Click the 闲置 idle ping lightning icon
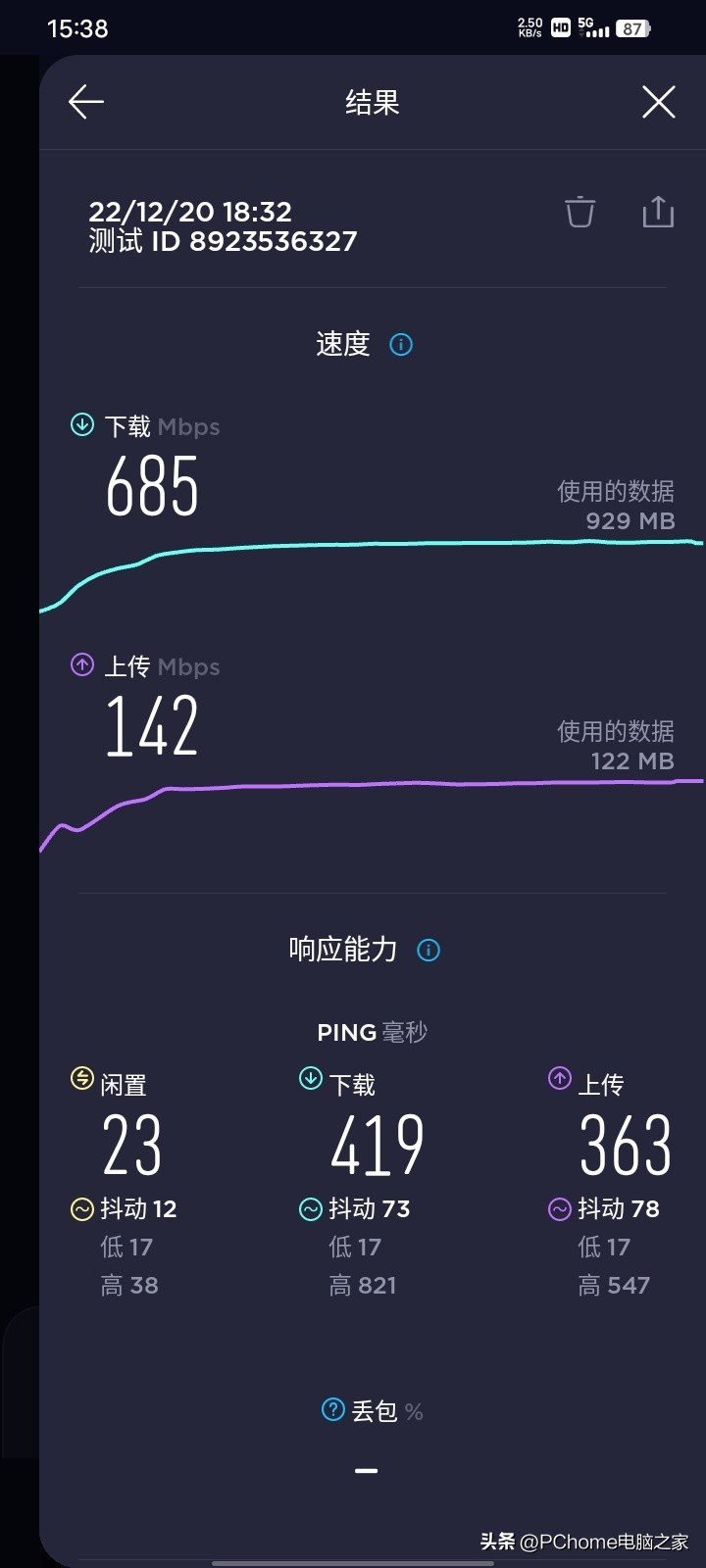The height and width of the screenshot is (1568, 706). pos(80,1077)
